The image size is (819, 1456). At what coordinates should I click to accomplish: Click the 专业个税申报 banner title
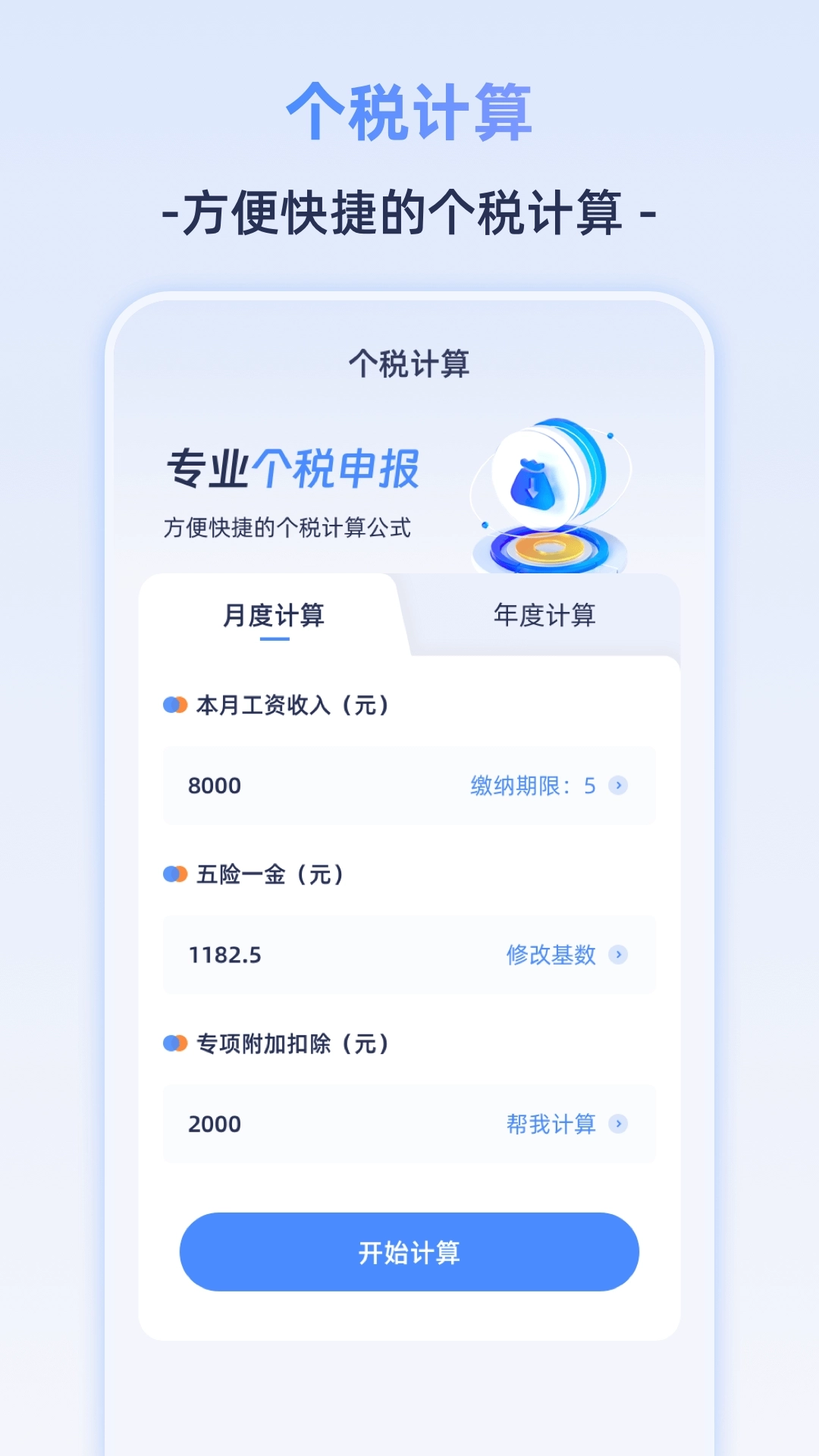pyautogui.click(x=296, y=469)
